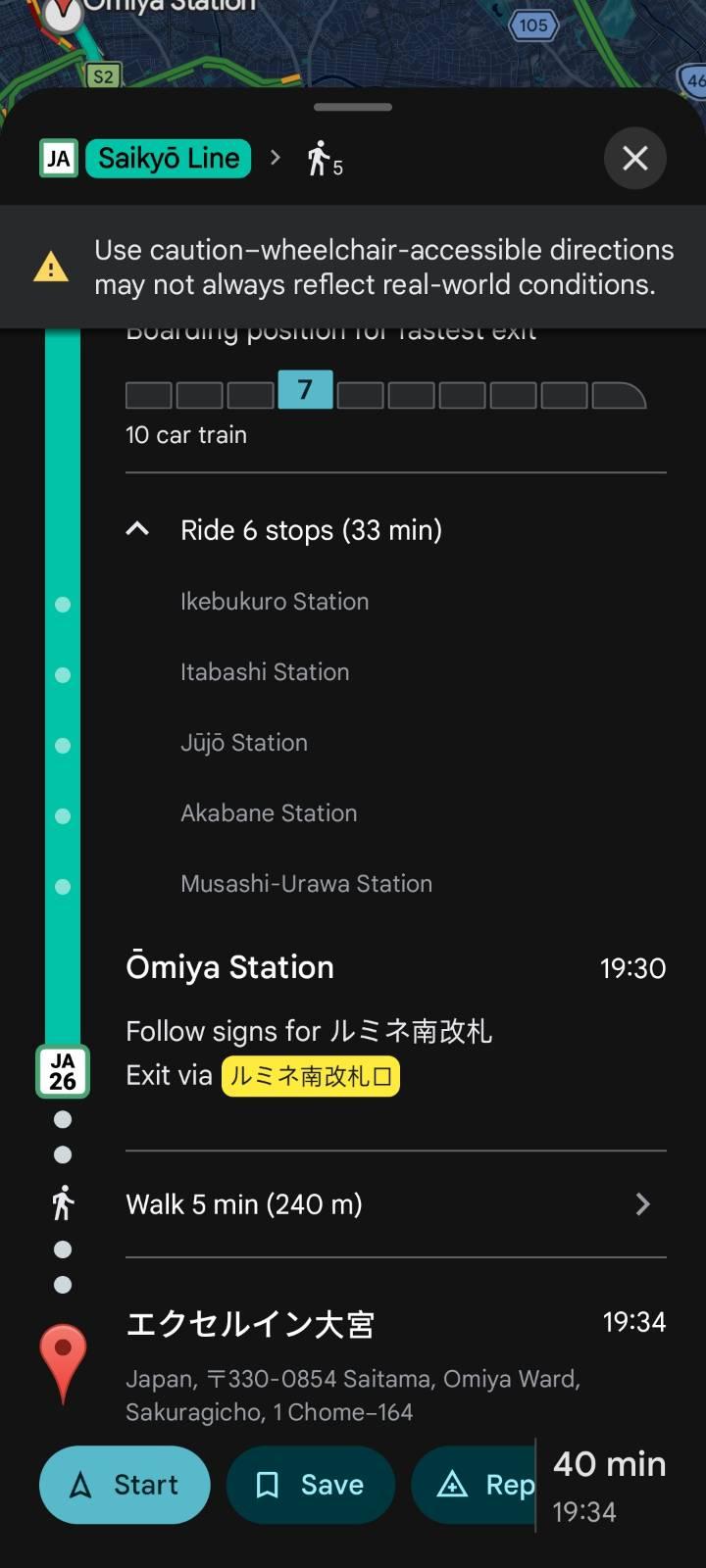Save this route
This screenshot has width=706, height=1568.
[311, 1485]
